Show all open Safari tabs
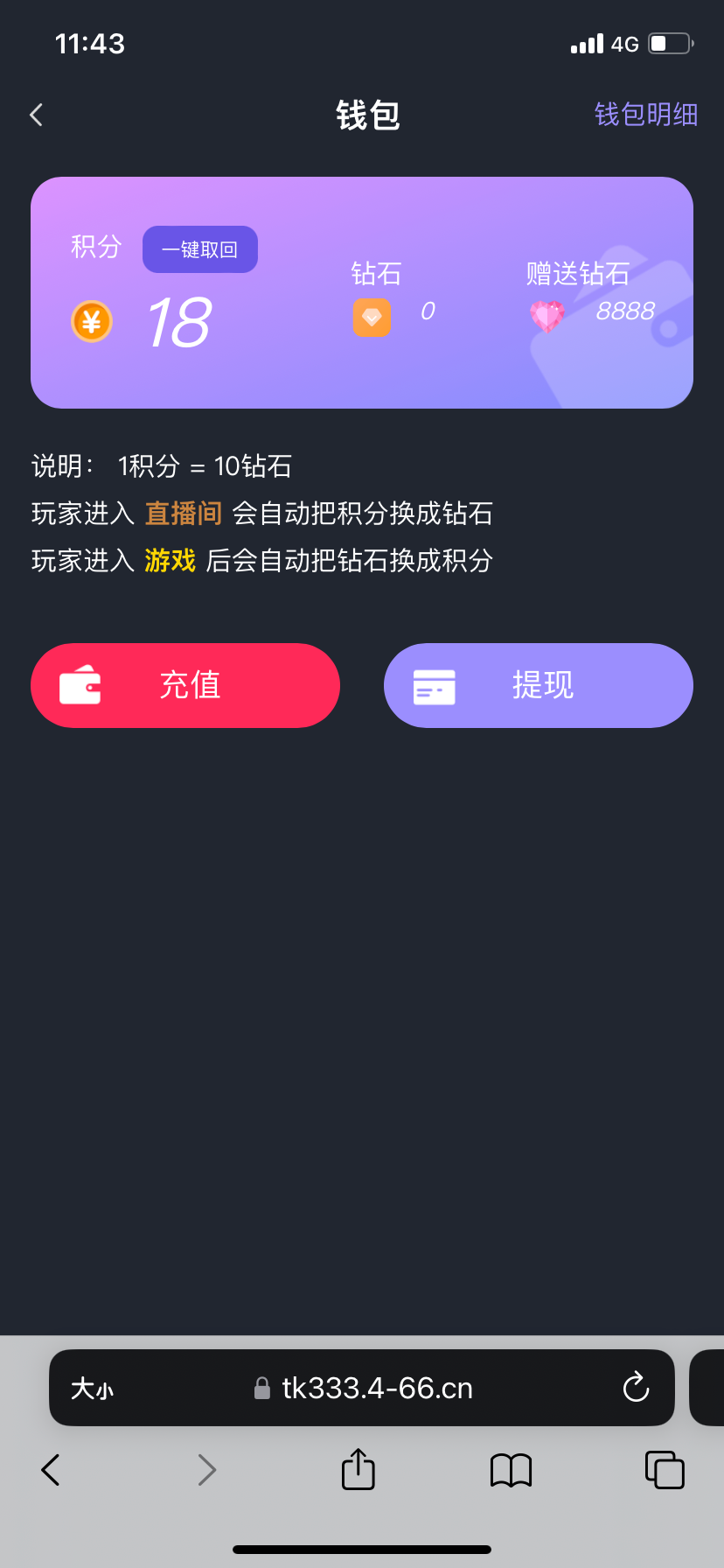This screenshot has width=724, height=1568. (x=665, y=1470)
